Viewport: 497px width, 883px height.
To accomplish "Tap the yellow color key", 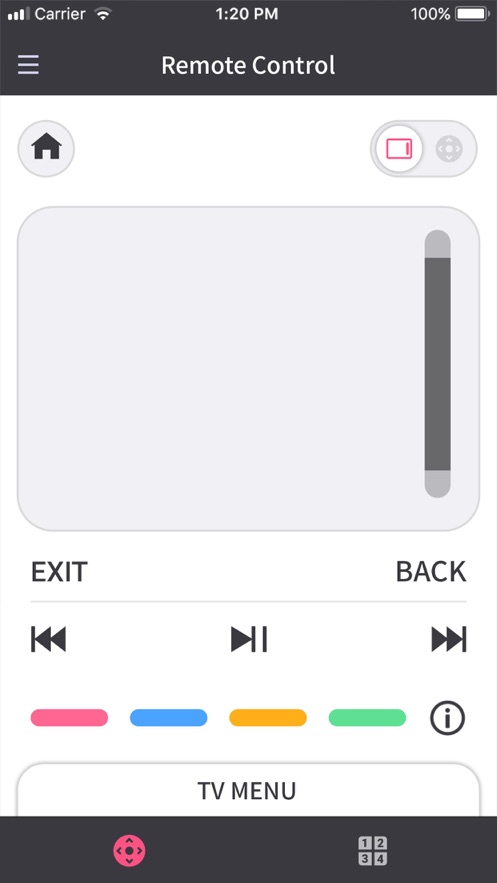I will tap(268, 717).
